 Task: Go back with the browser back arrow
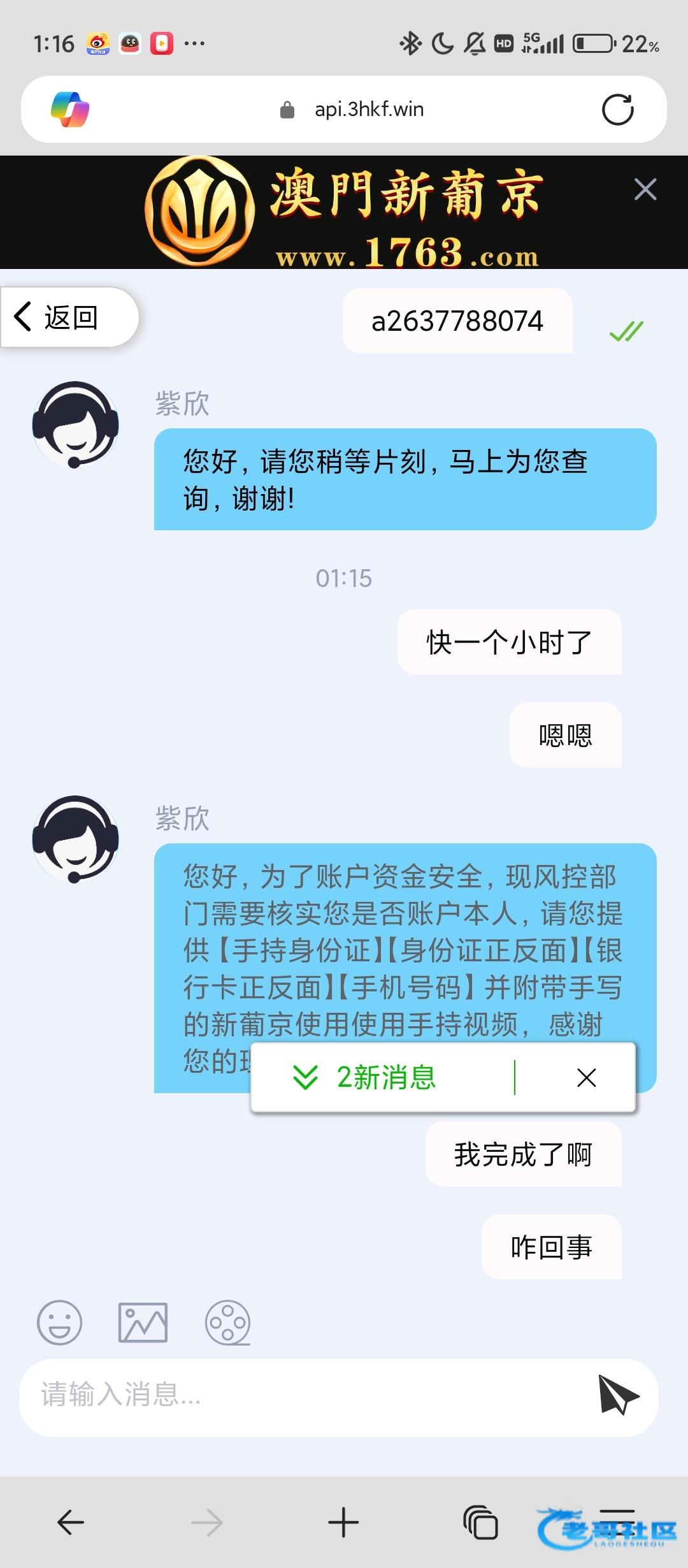pyautogui.click(x=70, y=1523)
